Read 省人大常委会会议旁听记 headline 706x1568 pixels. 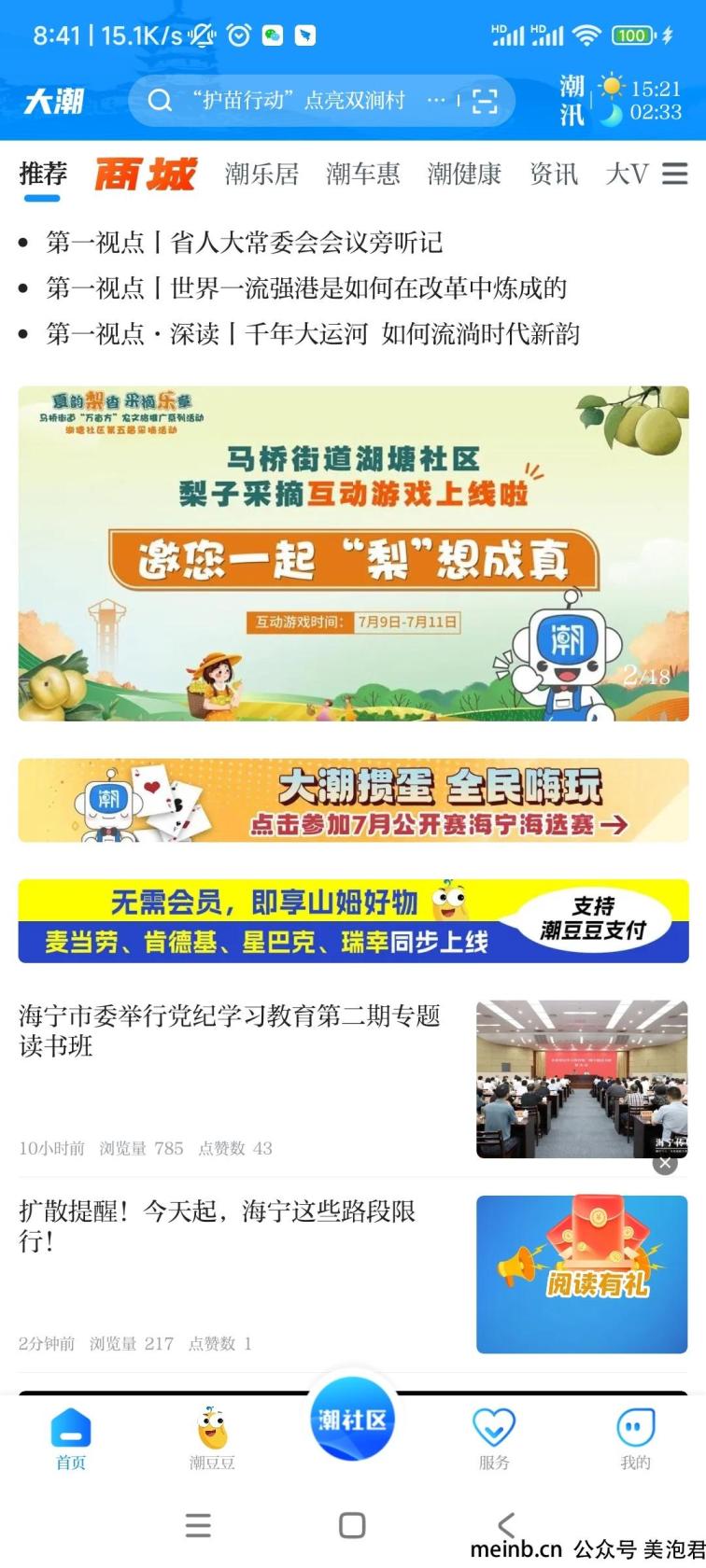click(245, 243)
